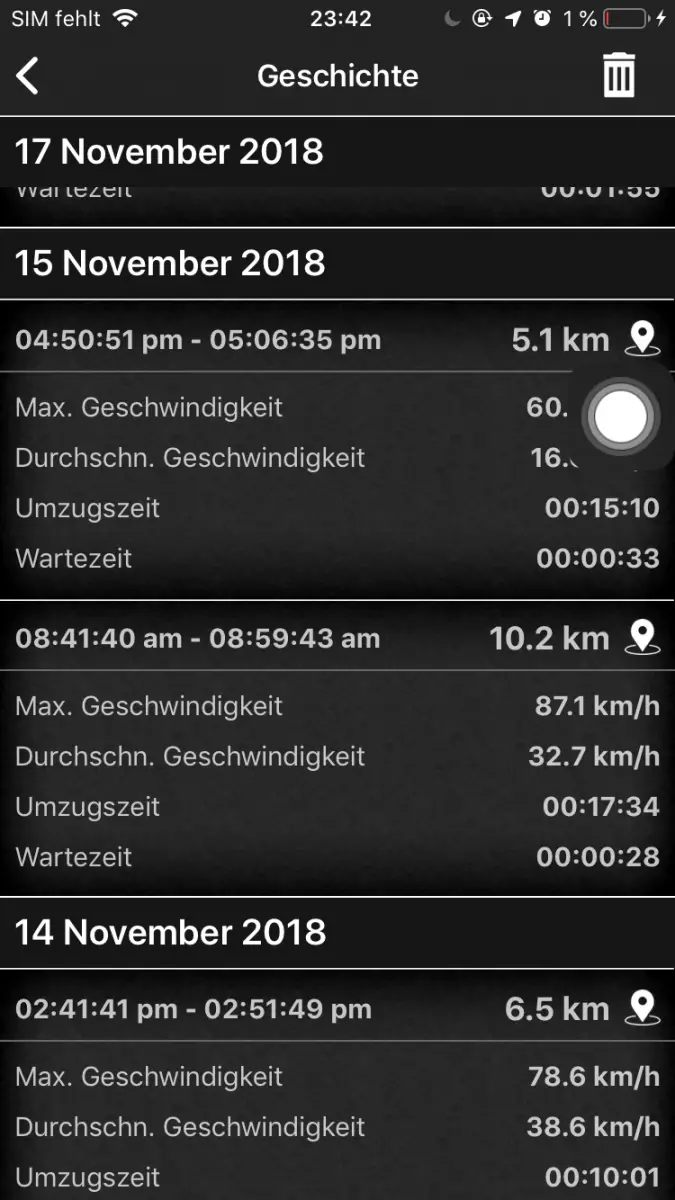Show the 10.2 km trip on map
Viewport: 675px width, 1200px height.
point(642,637)
